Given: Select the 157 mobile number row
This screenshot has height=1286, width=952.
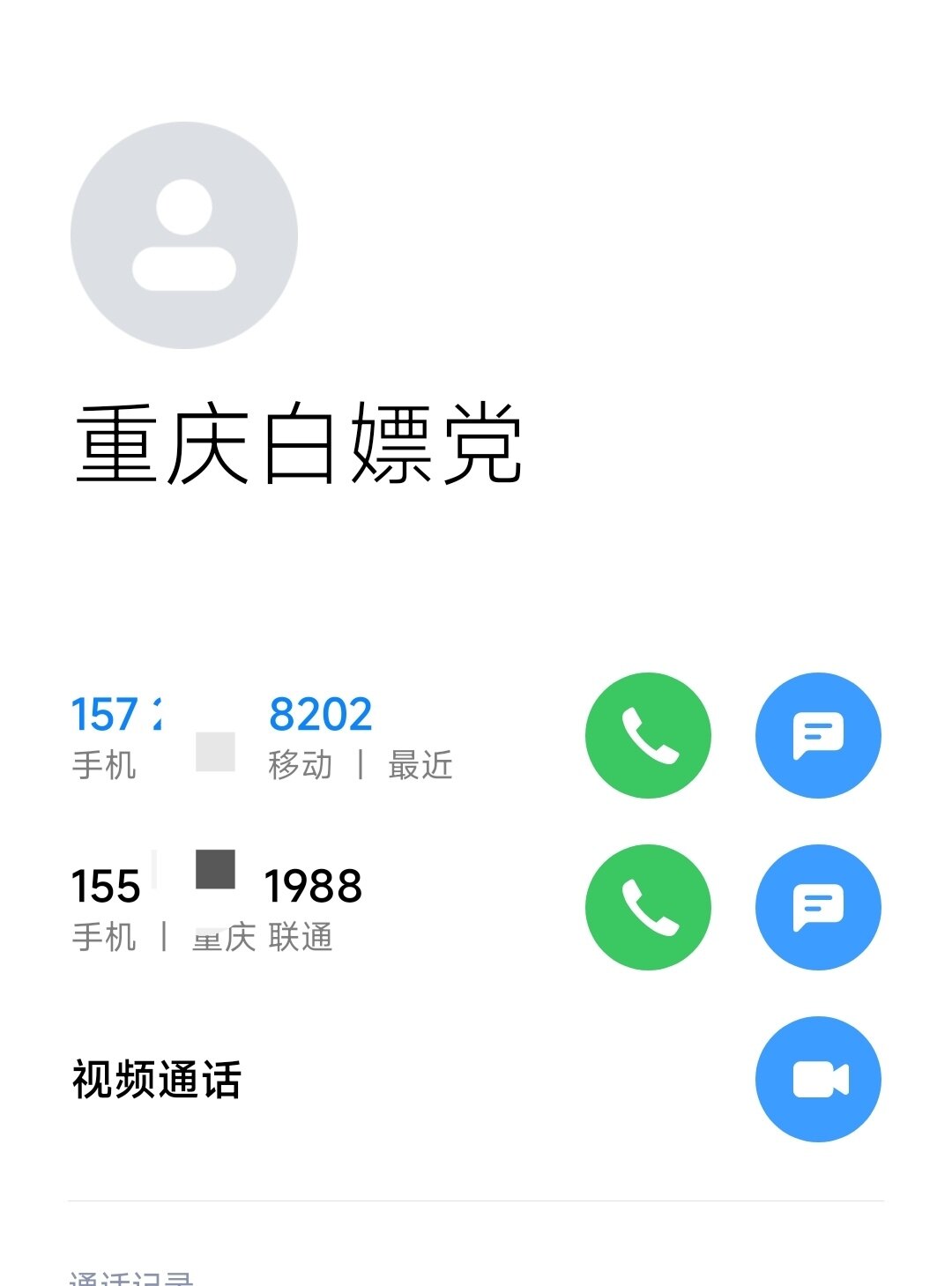Looking at the screenshot, I should (264, 737).
